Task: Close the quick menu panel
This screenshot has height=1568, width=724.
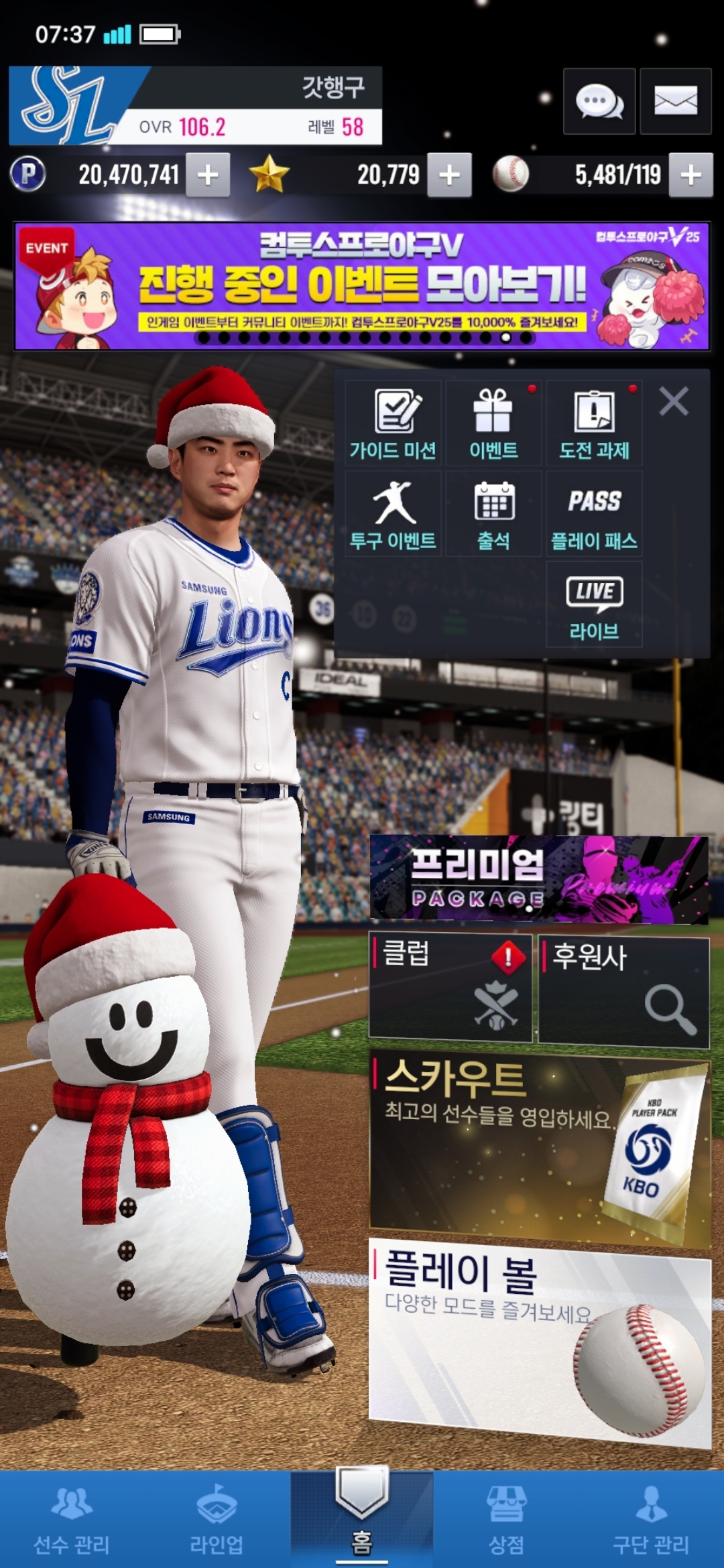Action: point(674,402)
